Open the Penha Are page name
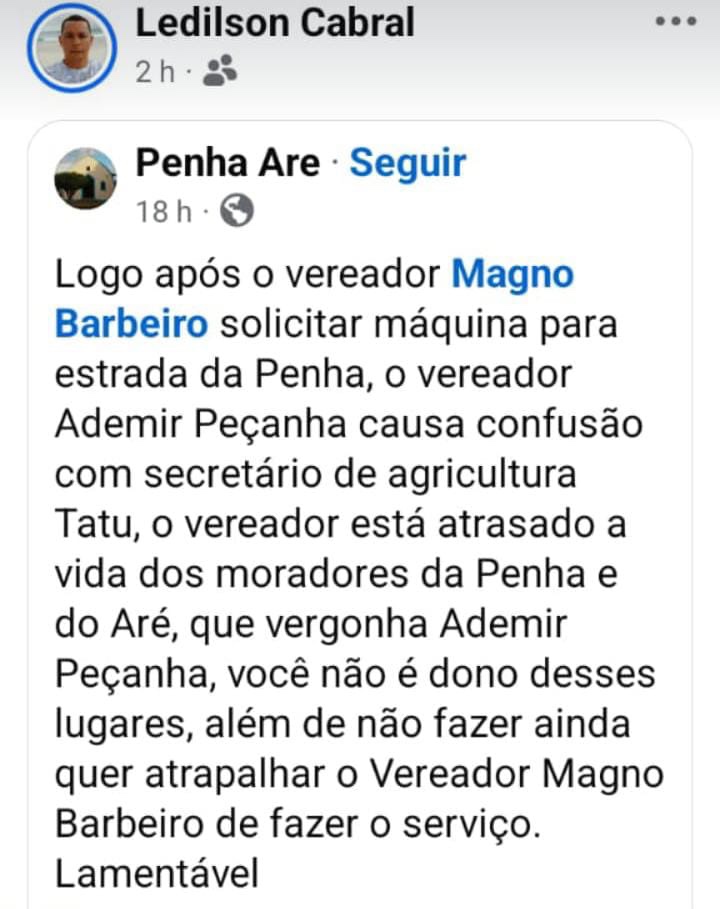This screenshot has height=909, width=720. pos(228,162)
